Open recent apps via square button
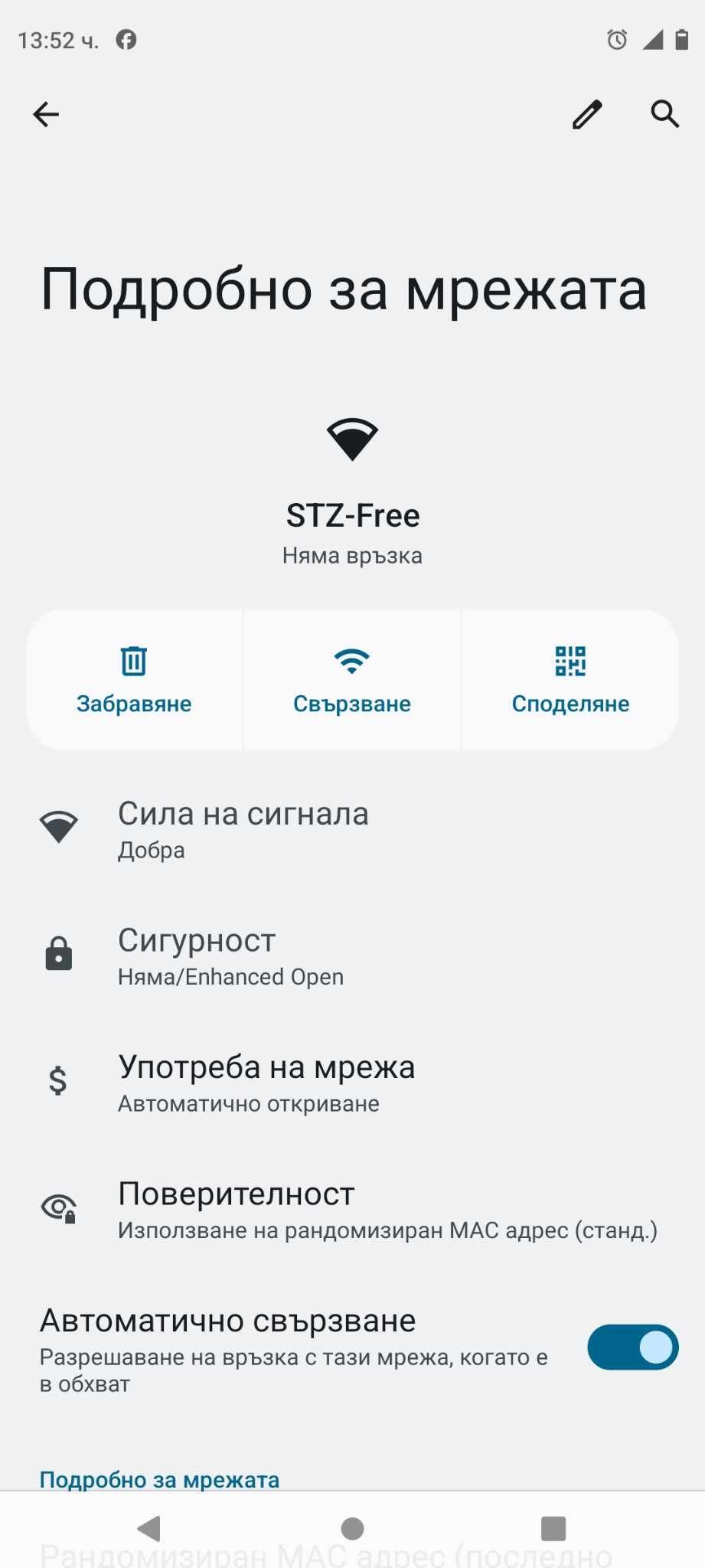This screenshot has width=705, height=1568. 553,1528
